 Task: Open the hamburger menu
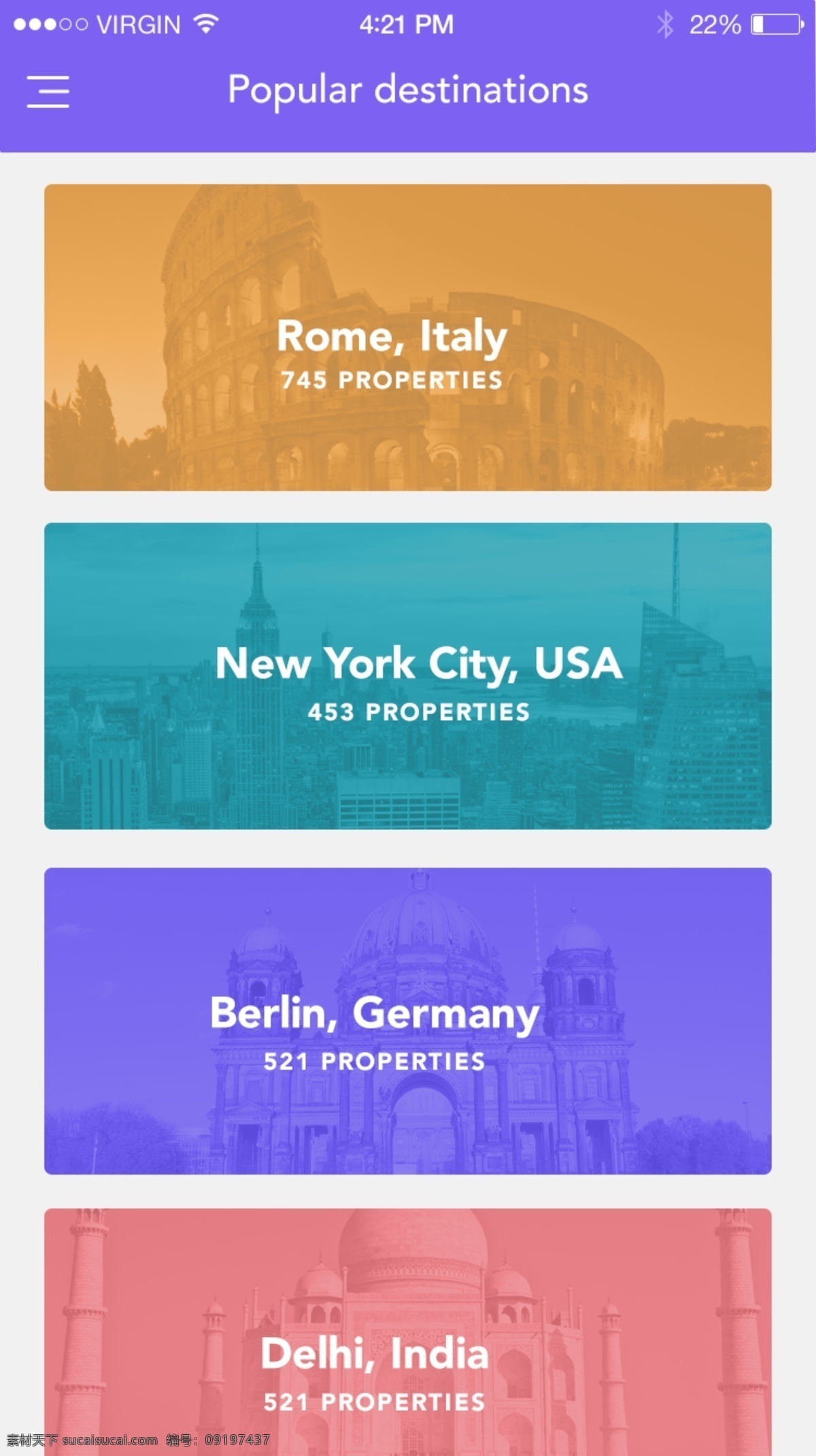(48, 91)
